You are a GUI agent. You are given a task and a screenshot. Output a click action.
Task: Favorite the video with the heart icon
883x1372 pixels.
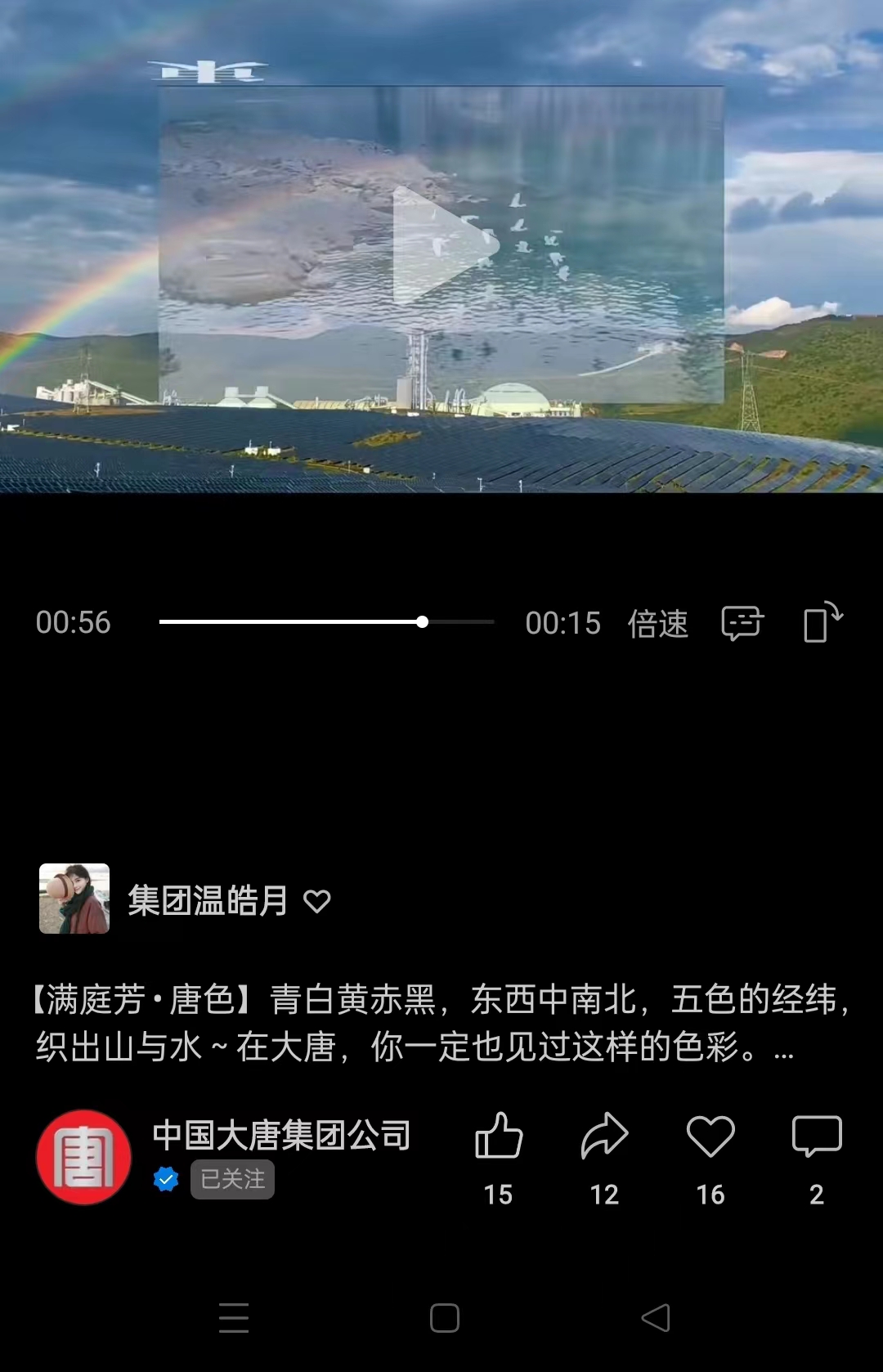(710, 1137)
